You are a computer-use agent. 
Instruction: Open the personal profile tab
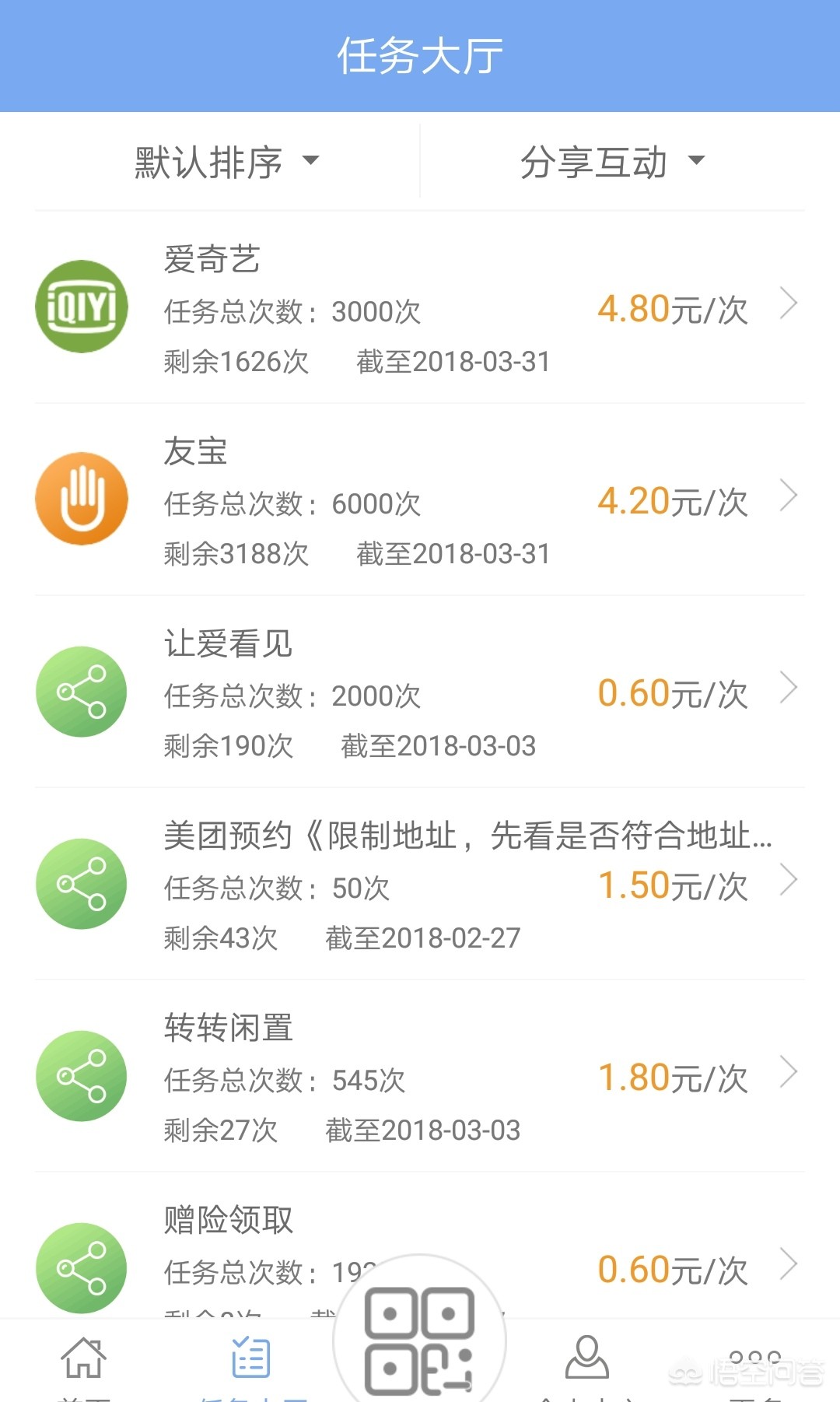click(586, 1363)
